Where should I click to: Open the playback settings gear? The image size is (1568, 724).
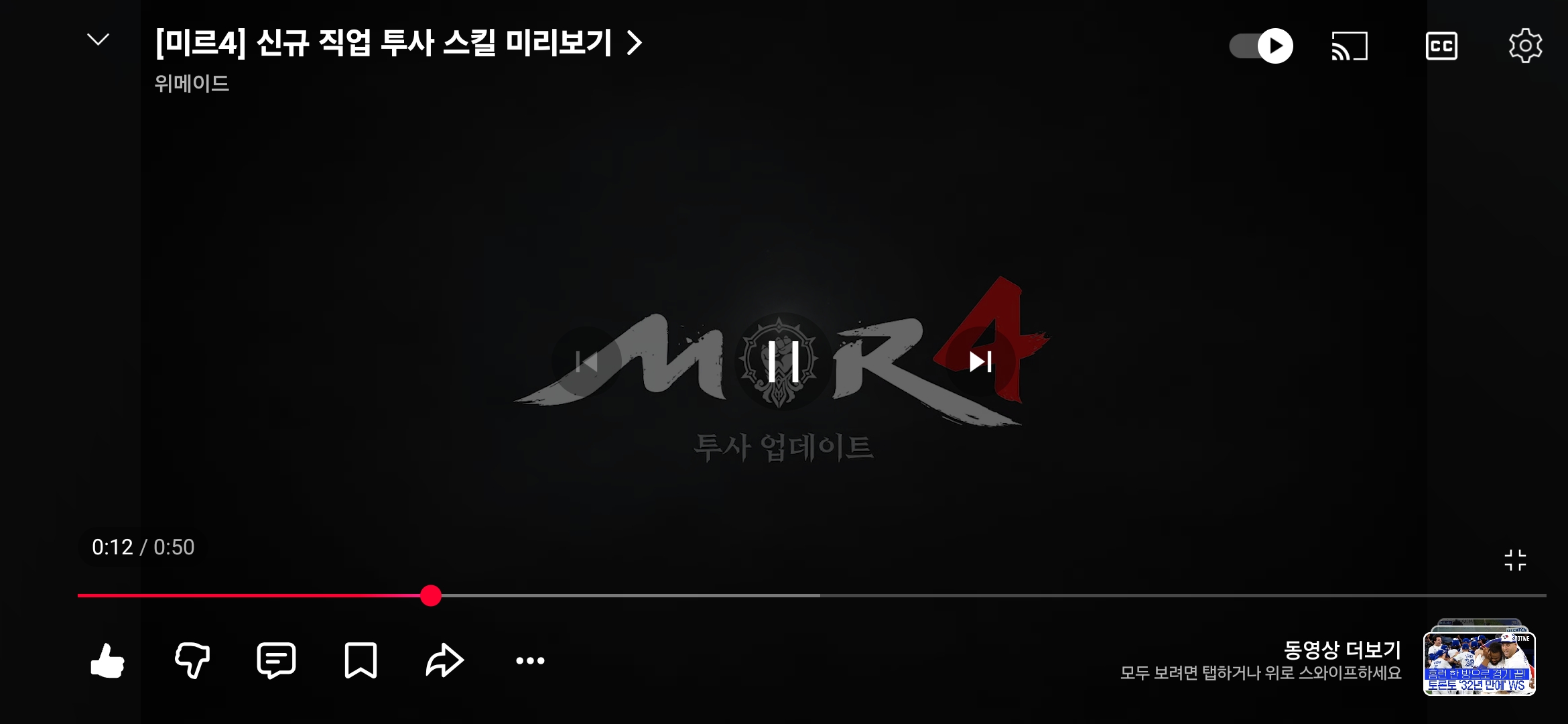point(1525,46)
